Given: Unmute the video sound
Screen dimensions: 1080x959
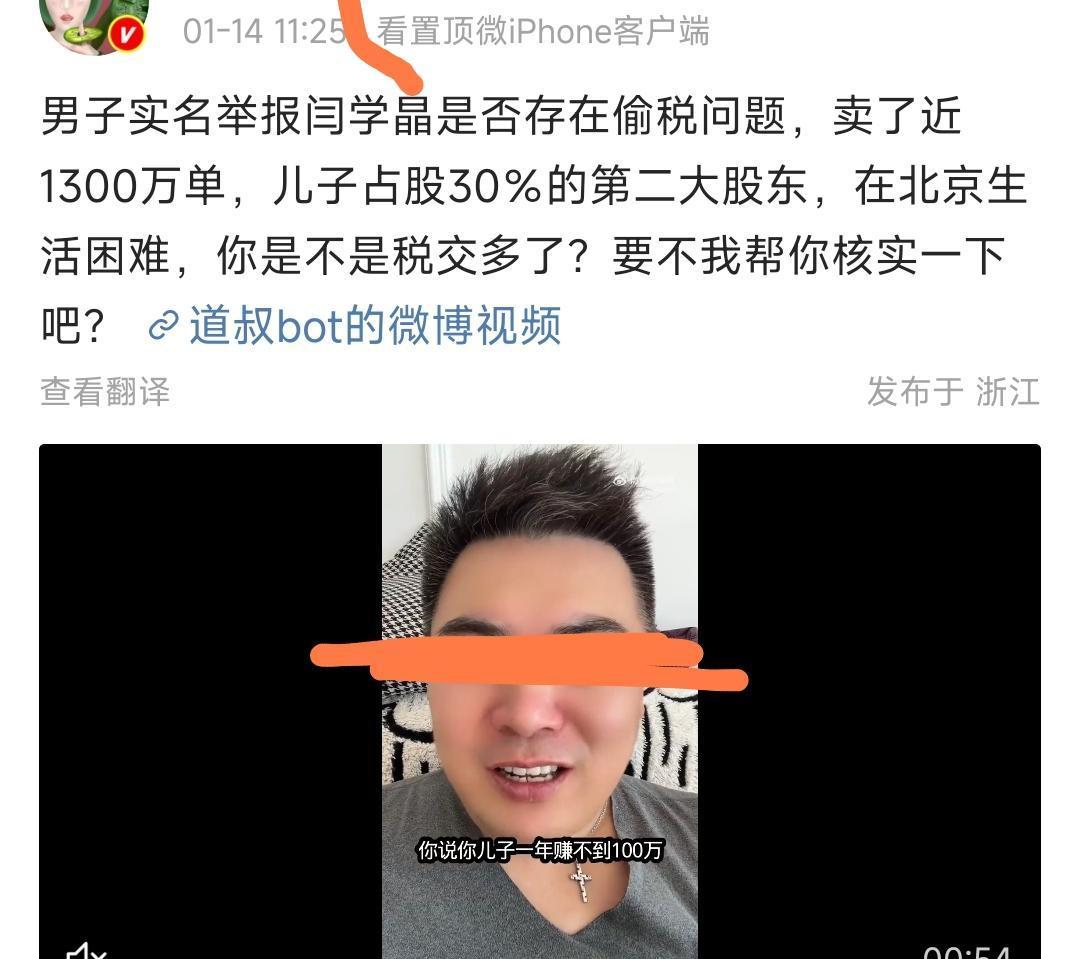Looking at the screenshot, I should (x=86, y=950).
